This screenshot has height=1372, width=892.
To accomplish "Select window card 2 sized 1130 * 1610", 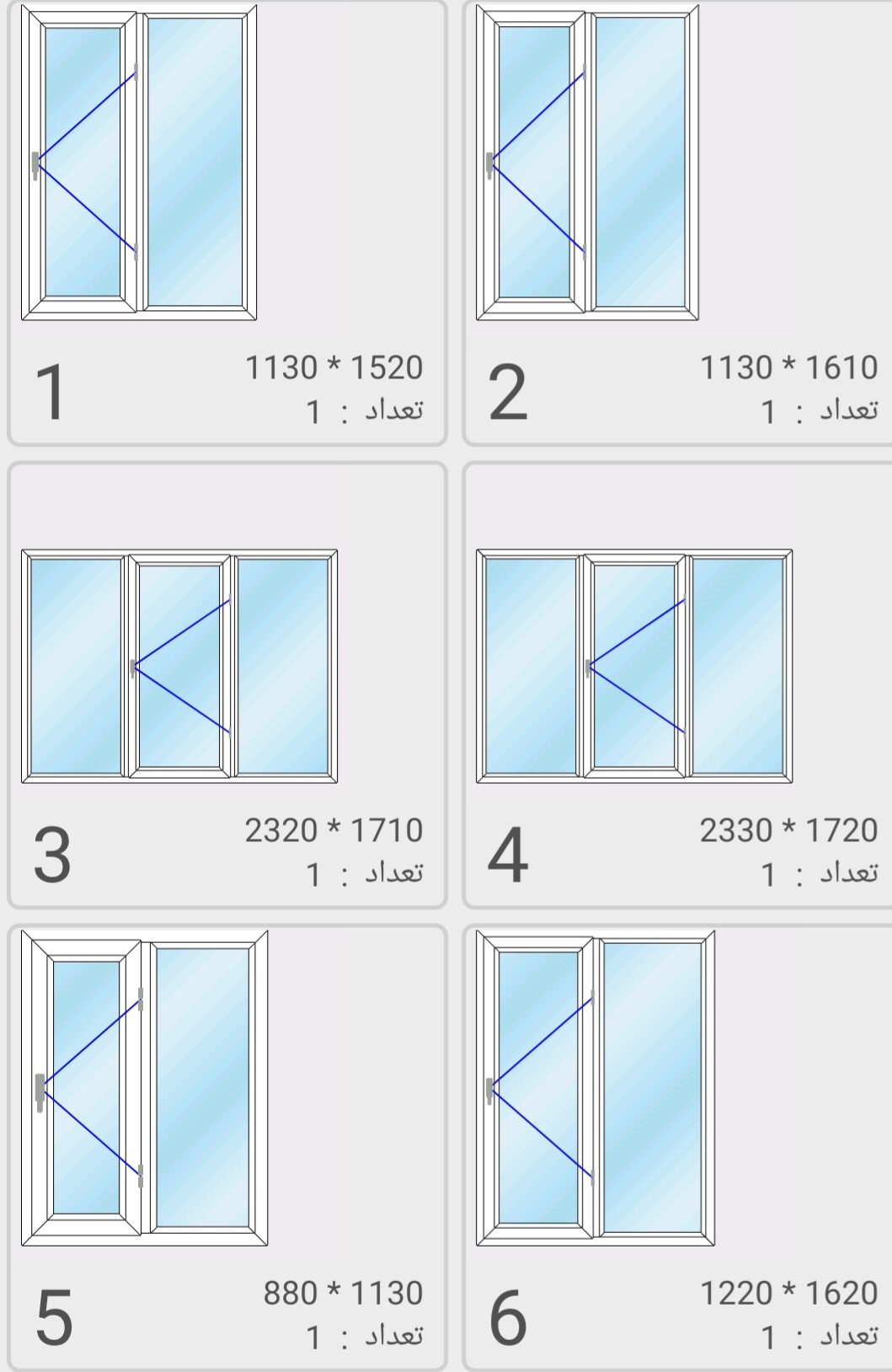I will (677, 223).
